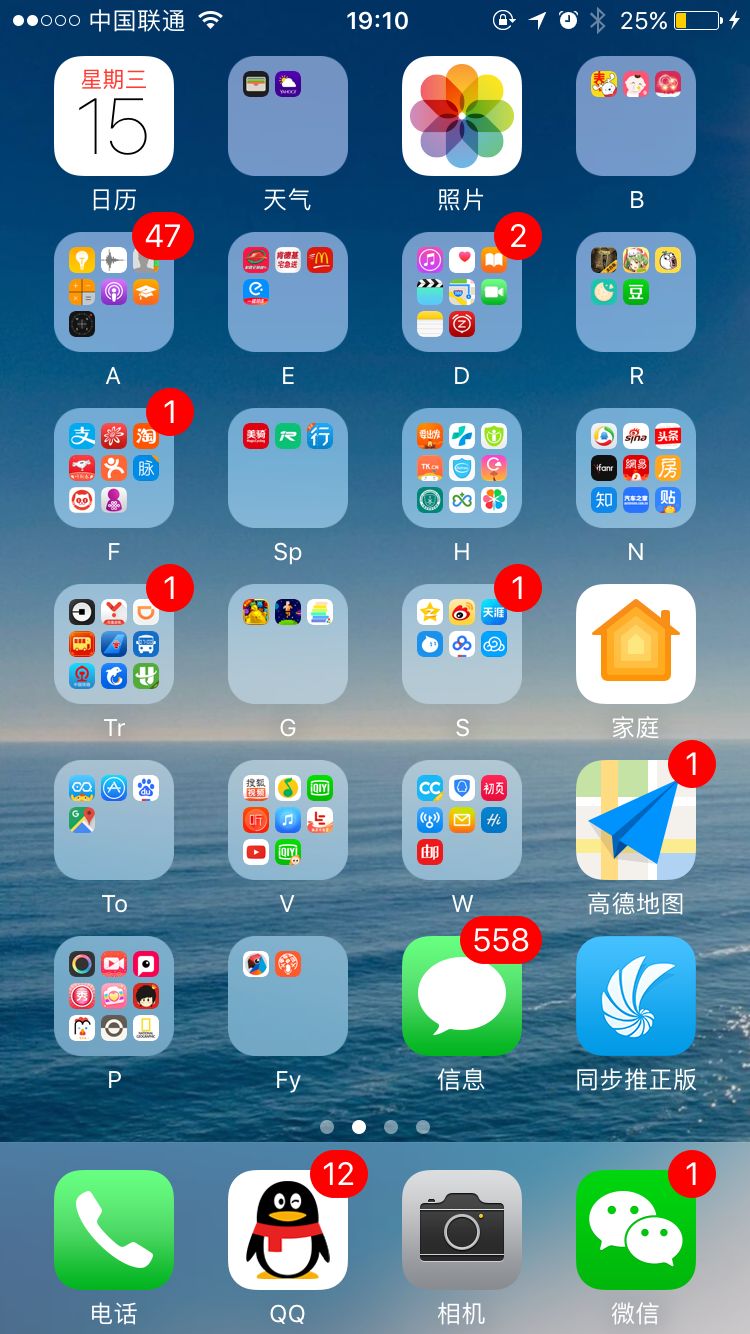Open the Fy folder

(x=287, y=996)
